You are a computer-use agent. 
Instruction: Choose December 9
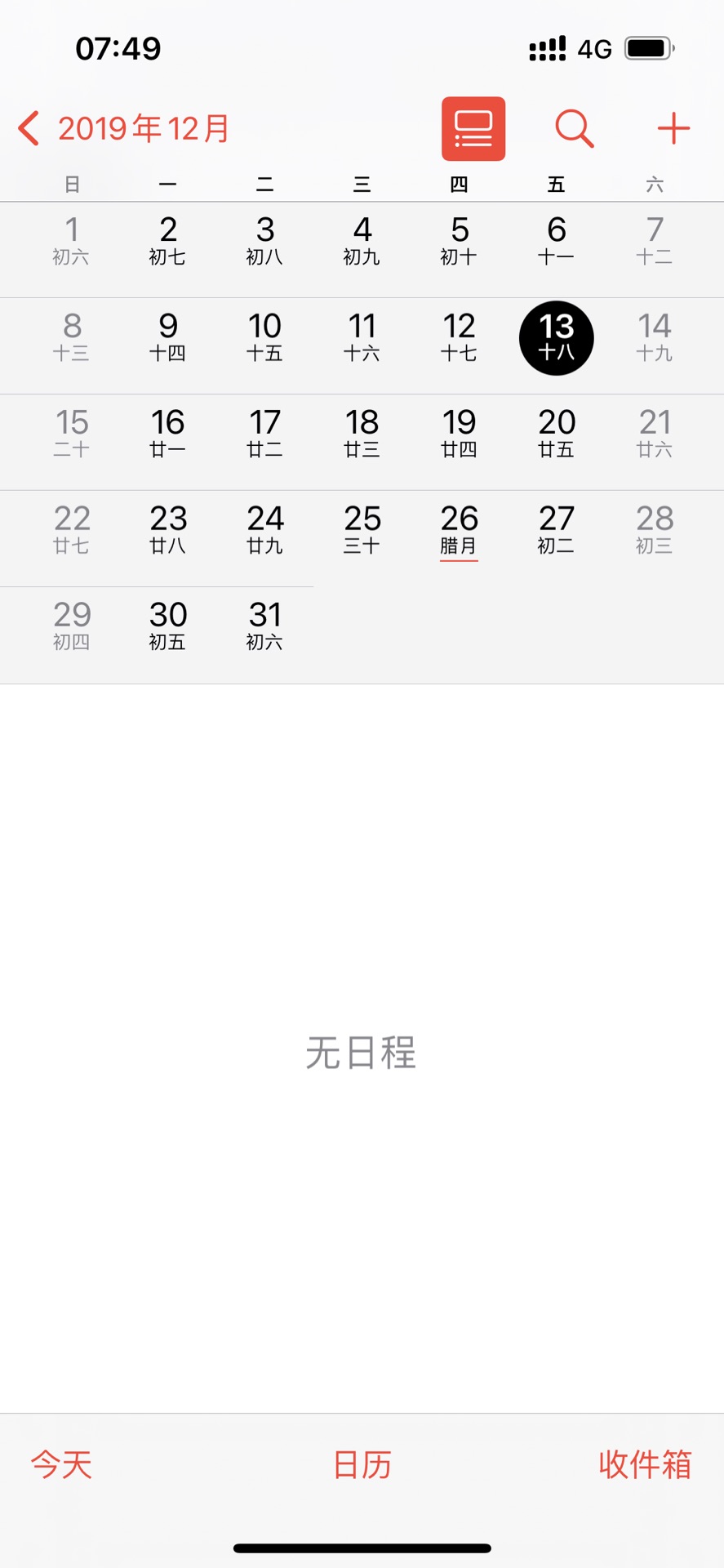[168, 337]
